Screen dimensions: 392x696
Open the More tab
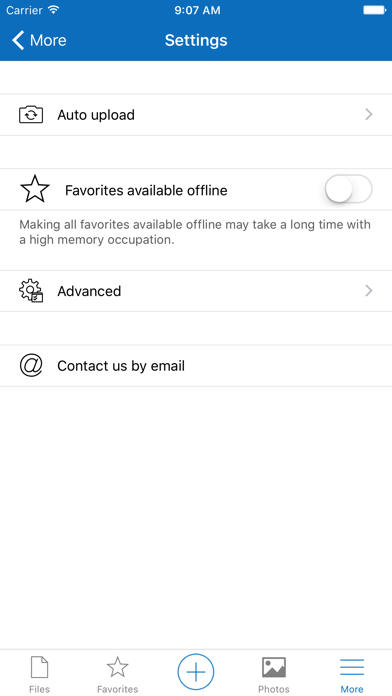click(352, 675)
